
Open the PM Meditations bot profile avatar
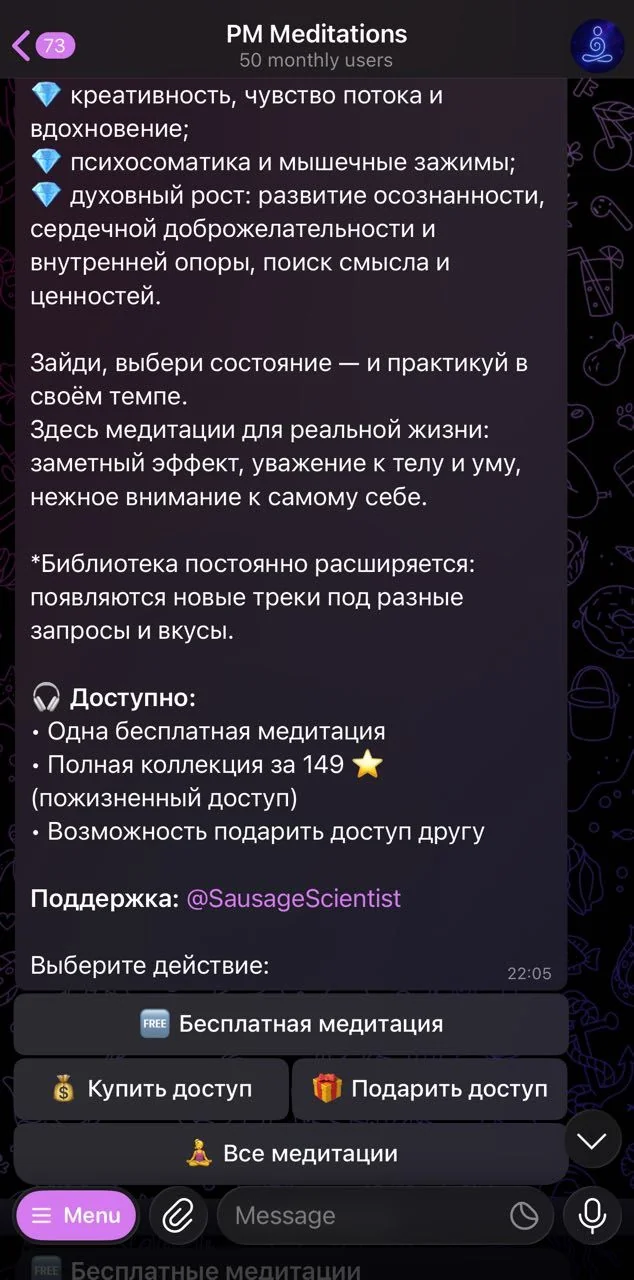point(597,45)
